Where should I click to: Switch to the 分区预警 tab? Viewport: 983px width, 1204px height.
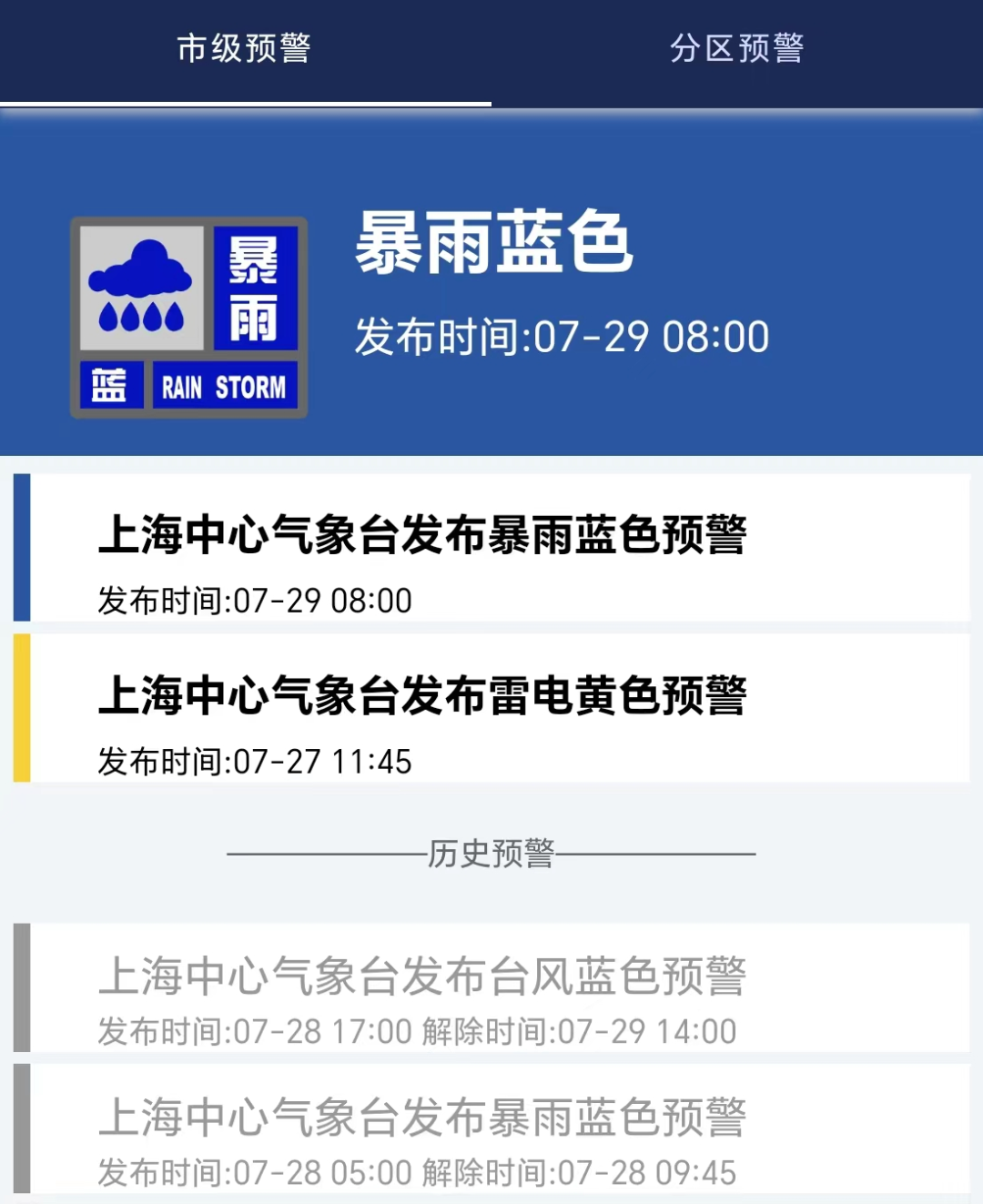pos(736,49)
